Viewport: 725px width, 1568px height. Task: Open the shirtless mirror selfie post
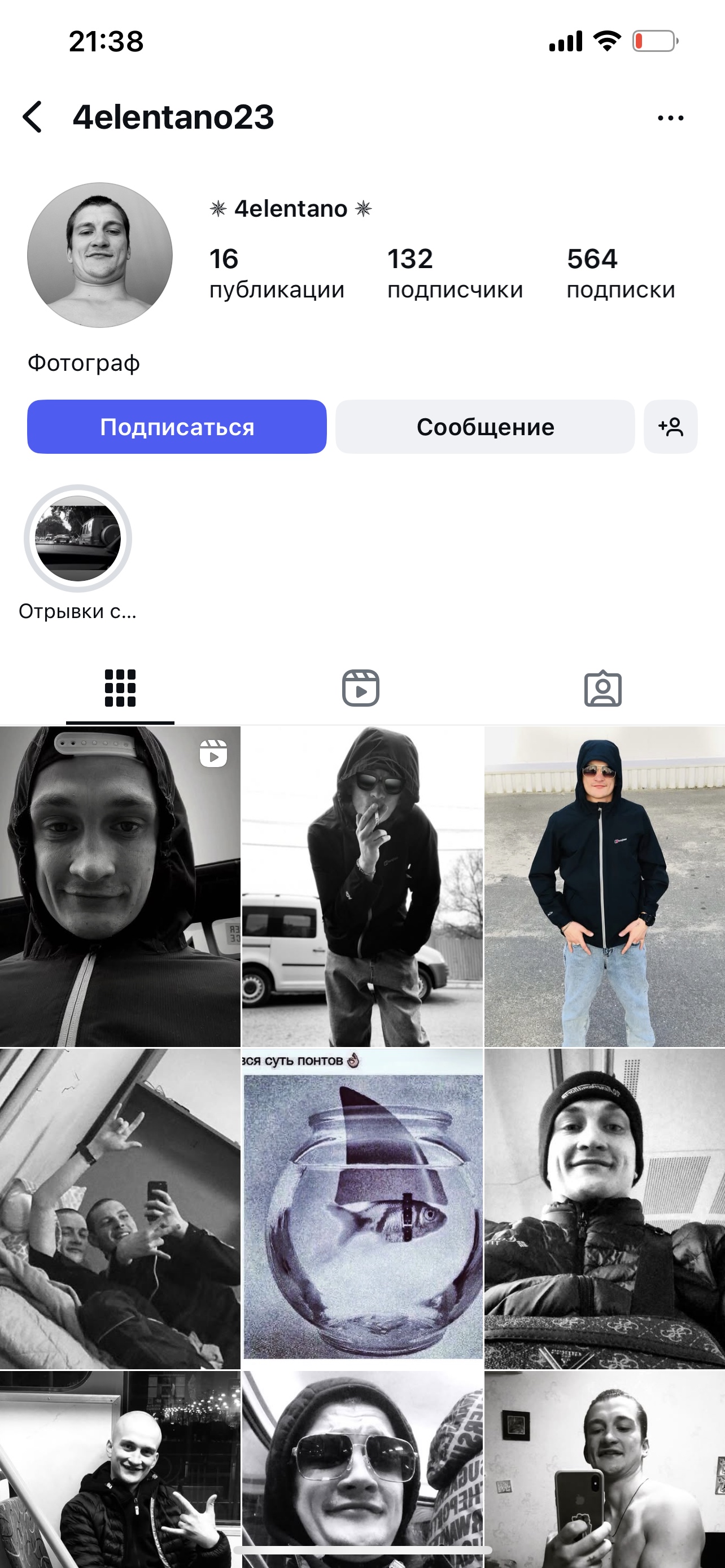605,1469
